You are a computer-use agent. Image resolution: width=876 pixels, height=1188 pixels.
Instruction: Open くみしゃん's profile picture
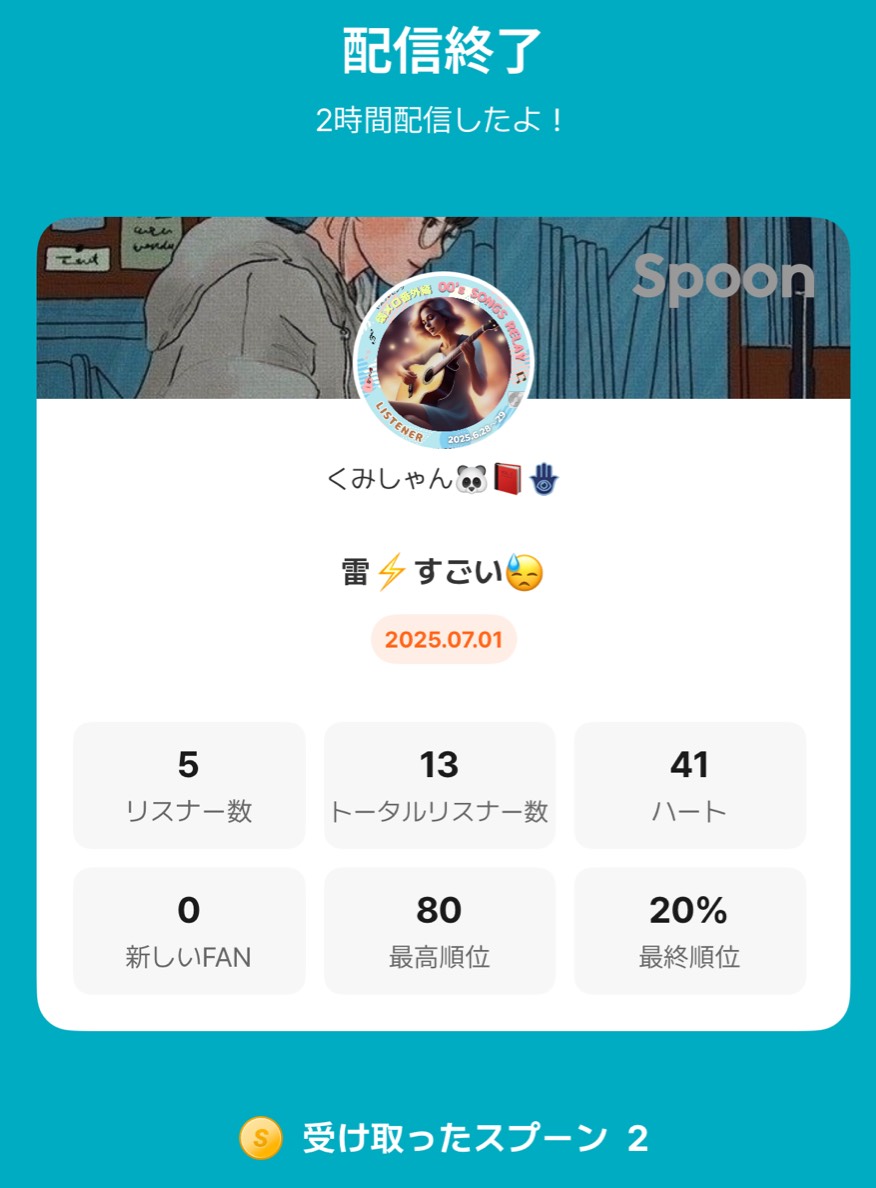(x=443, y=361)
